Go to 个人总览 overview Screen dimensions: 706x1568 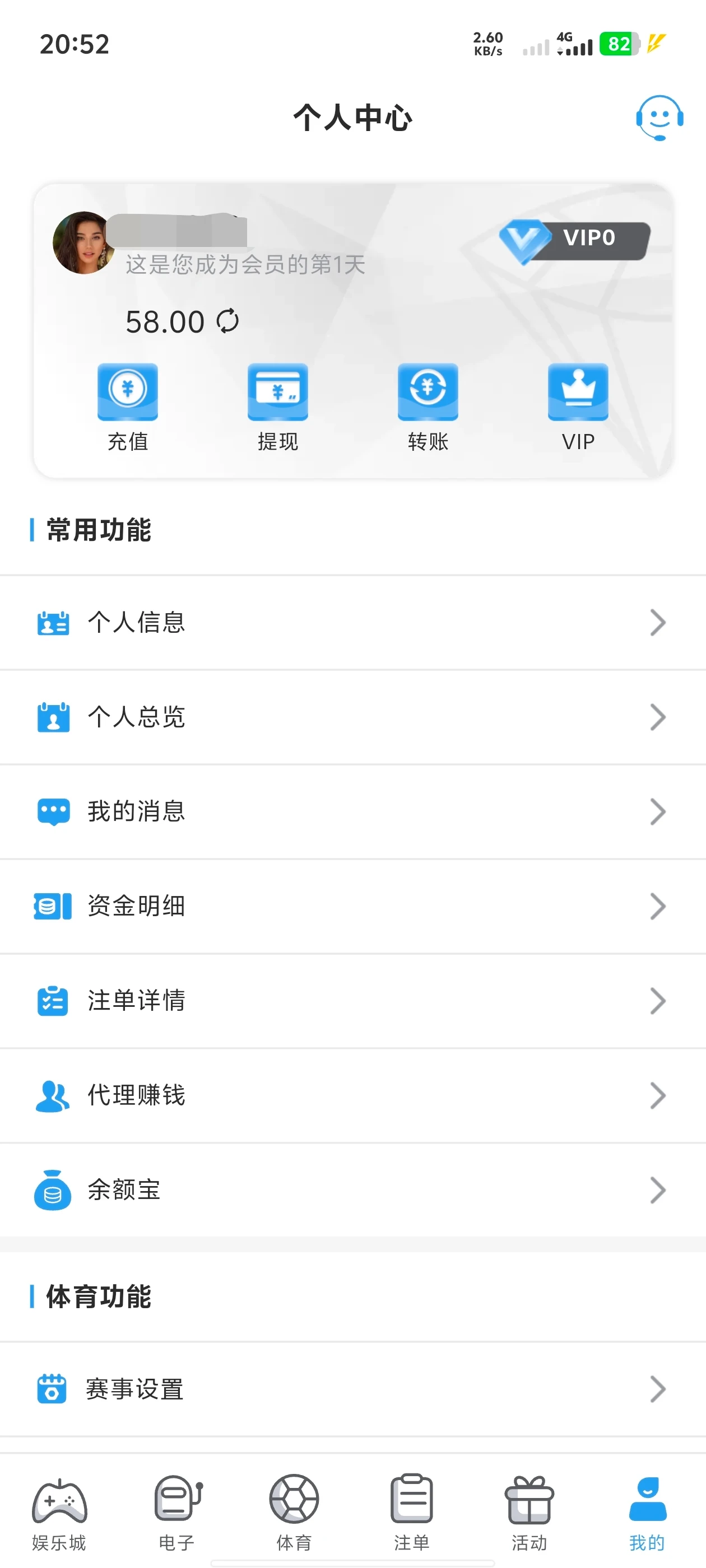pyautogui.click(x=352, y=717)
